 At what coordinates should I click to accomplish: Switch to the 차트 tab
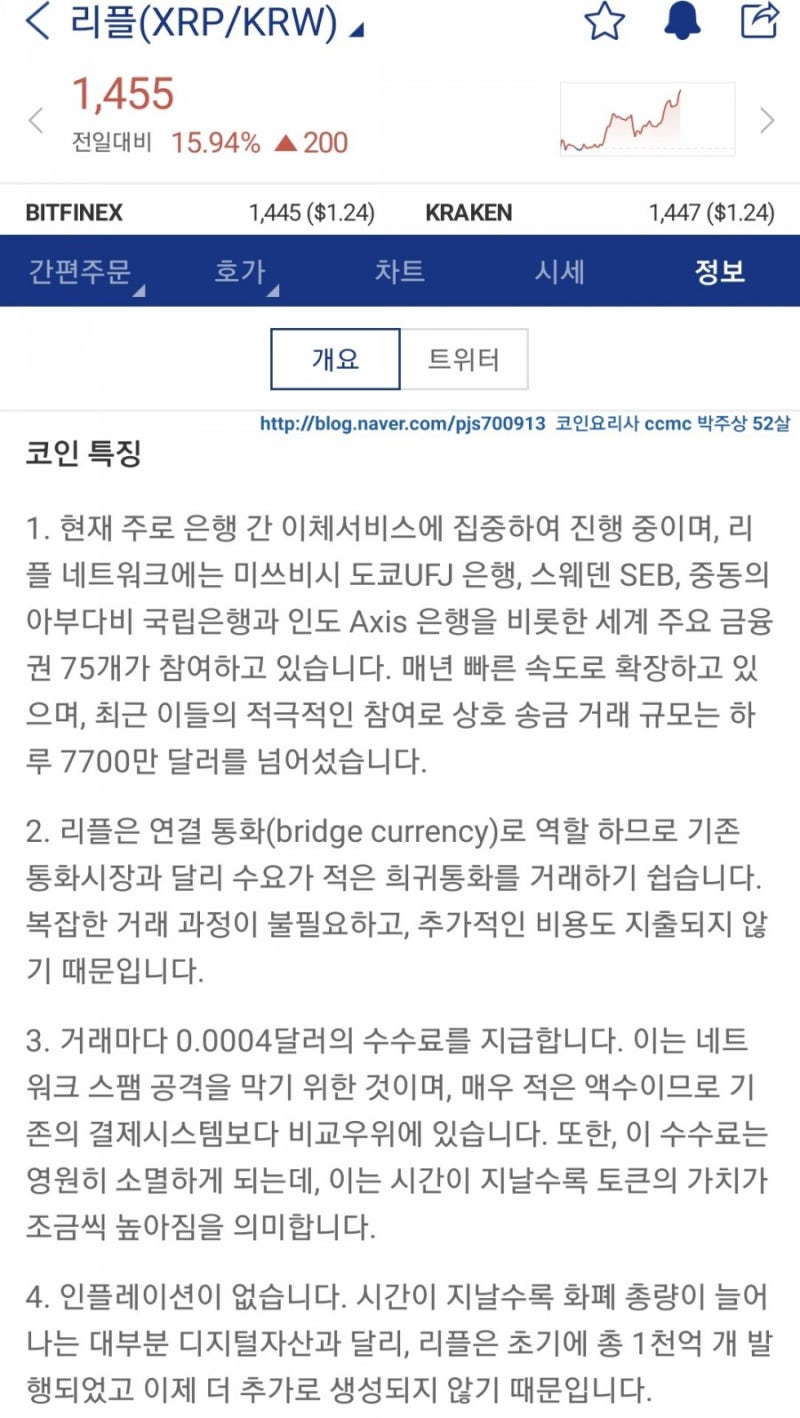400,271
